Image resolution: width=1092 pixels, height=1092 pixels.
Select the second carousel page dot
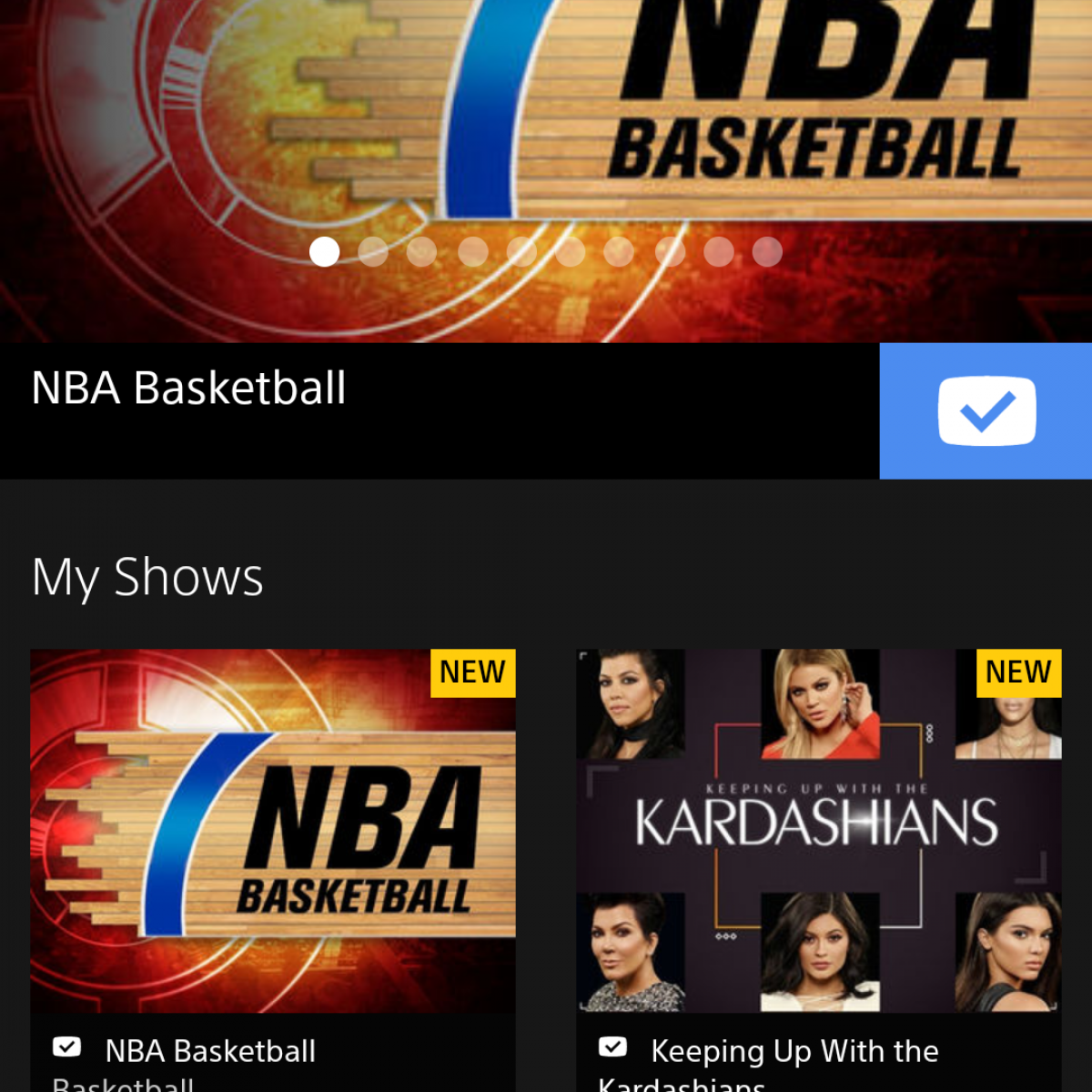373,251
